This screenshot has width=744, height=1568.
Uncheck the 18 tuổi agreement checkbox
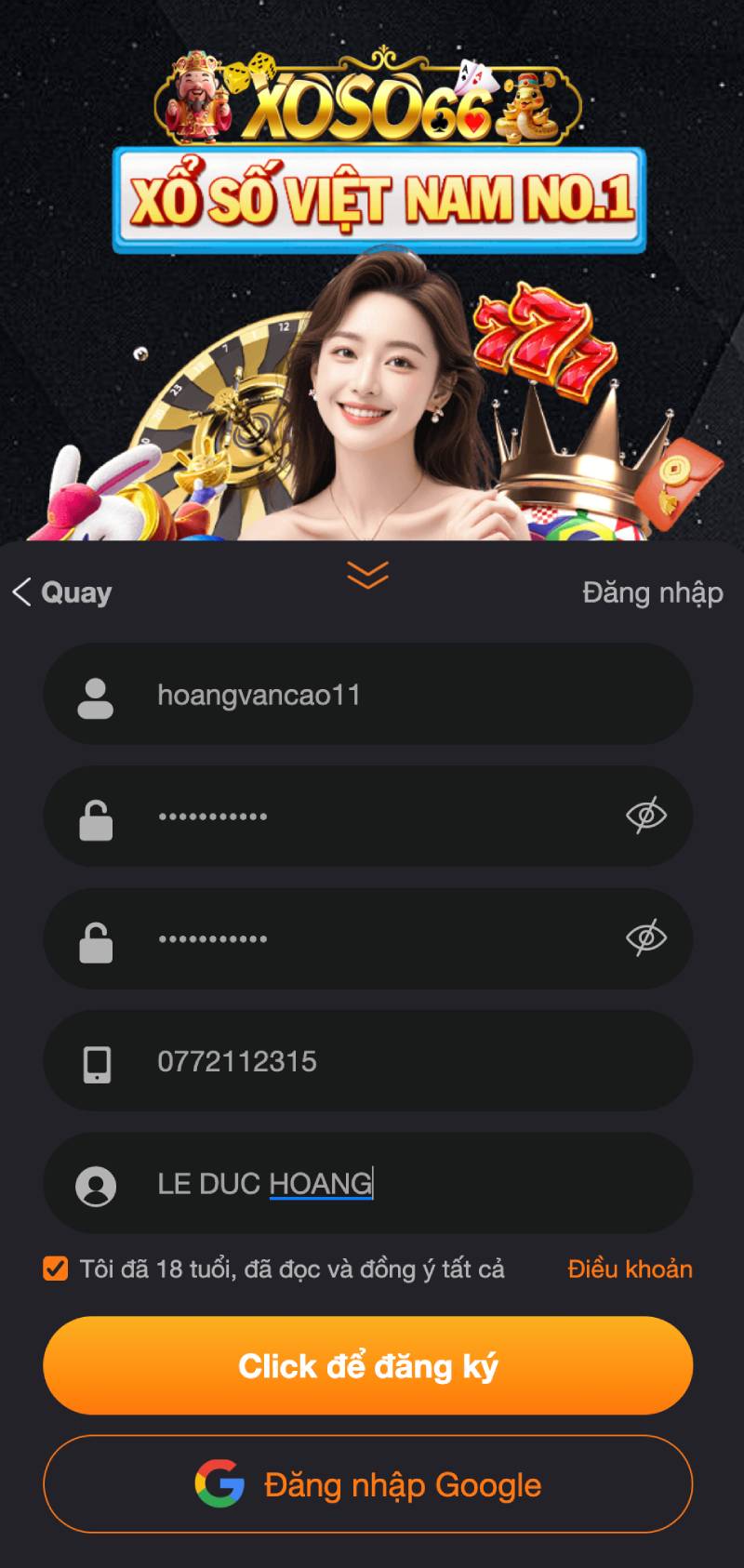click(x=56, y=1269)
